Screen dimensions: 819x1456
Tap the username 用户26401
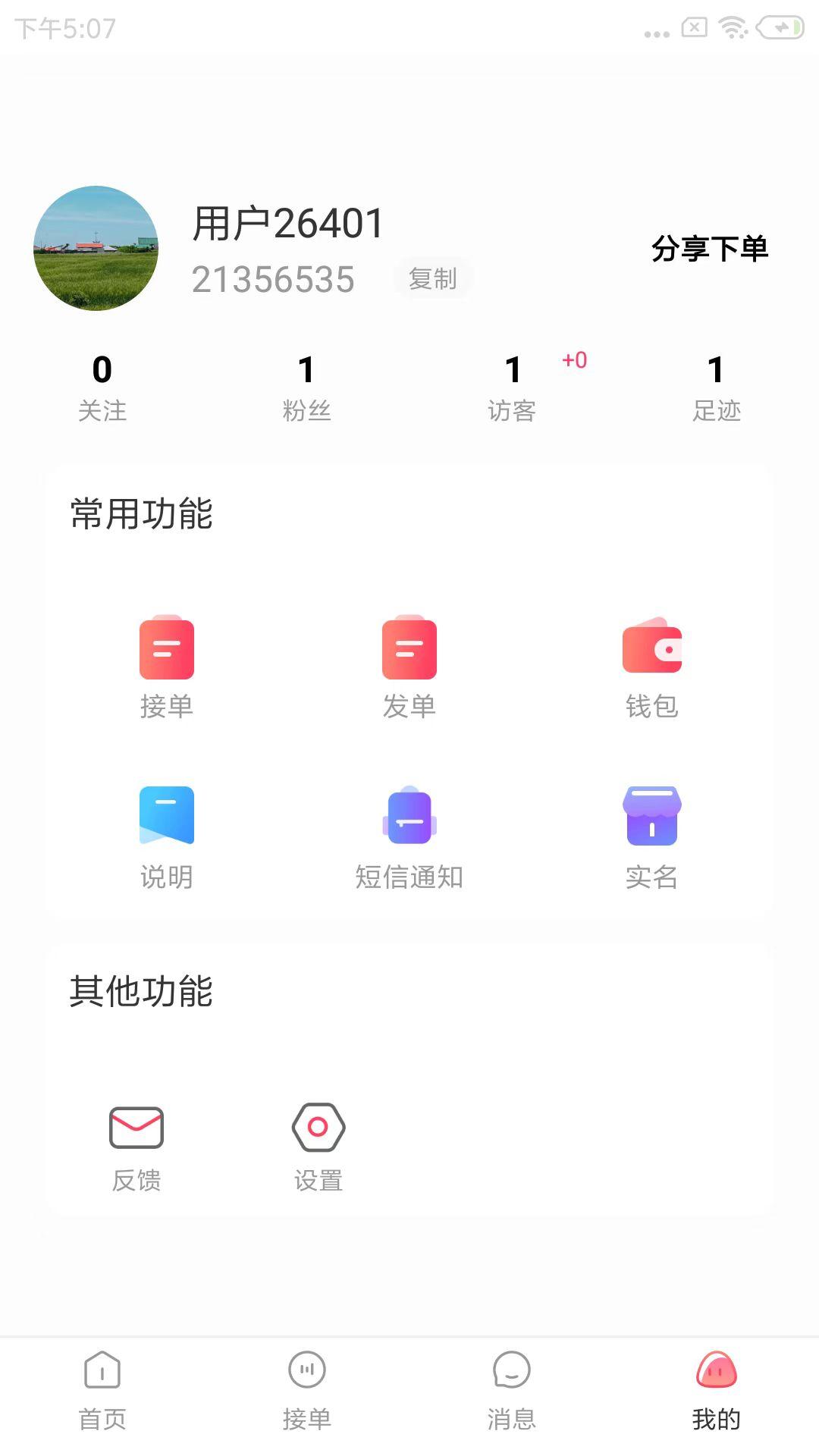tap(287, 221)
